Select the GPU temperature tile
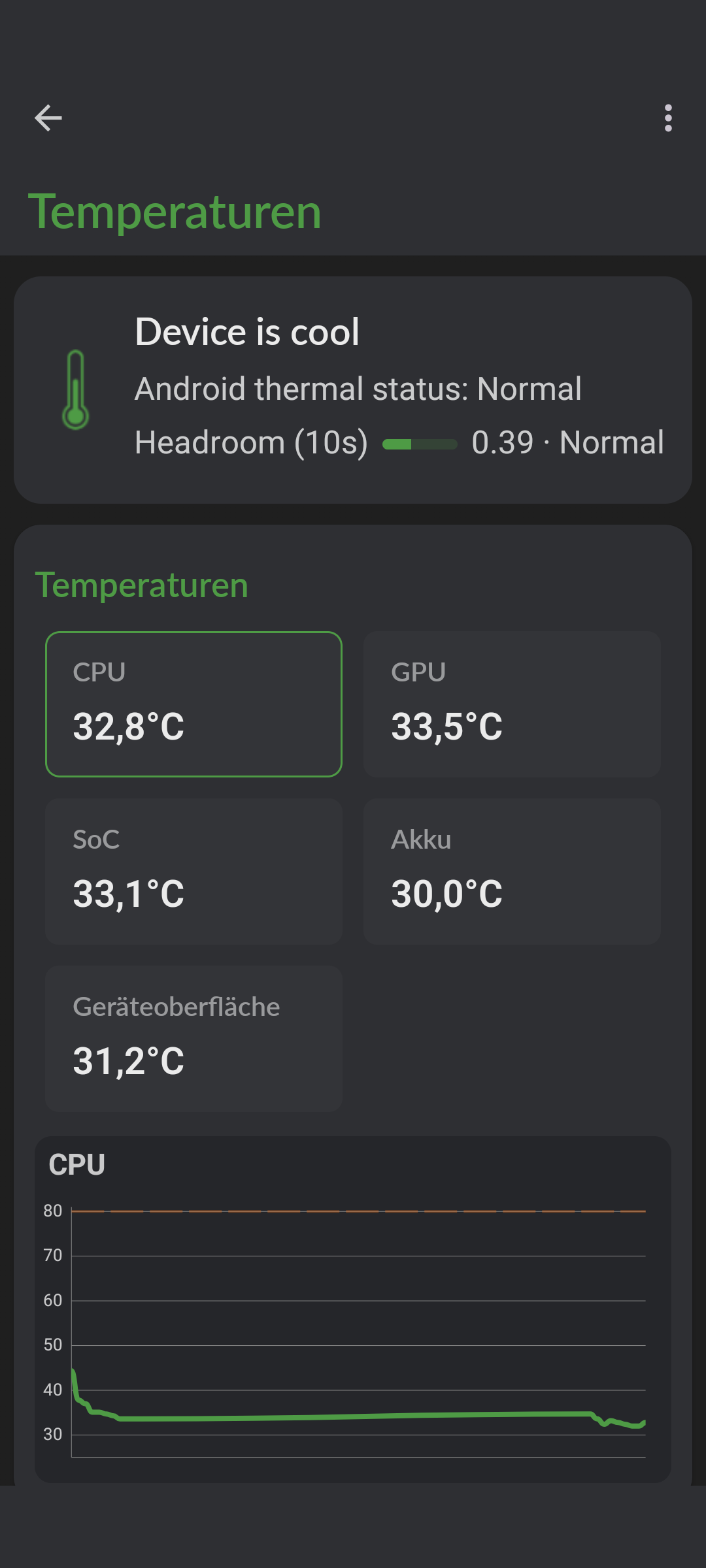The image size is (706, 1568). click(x=512, y=704)
